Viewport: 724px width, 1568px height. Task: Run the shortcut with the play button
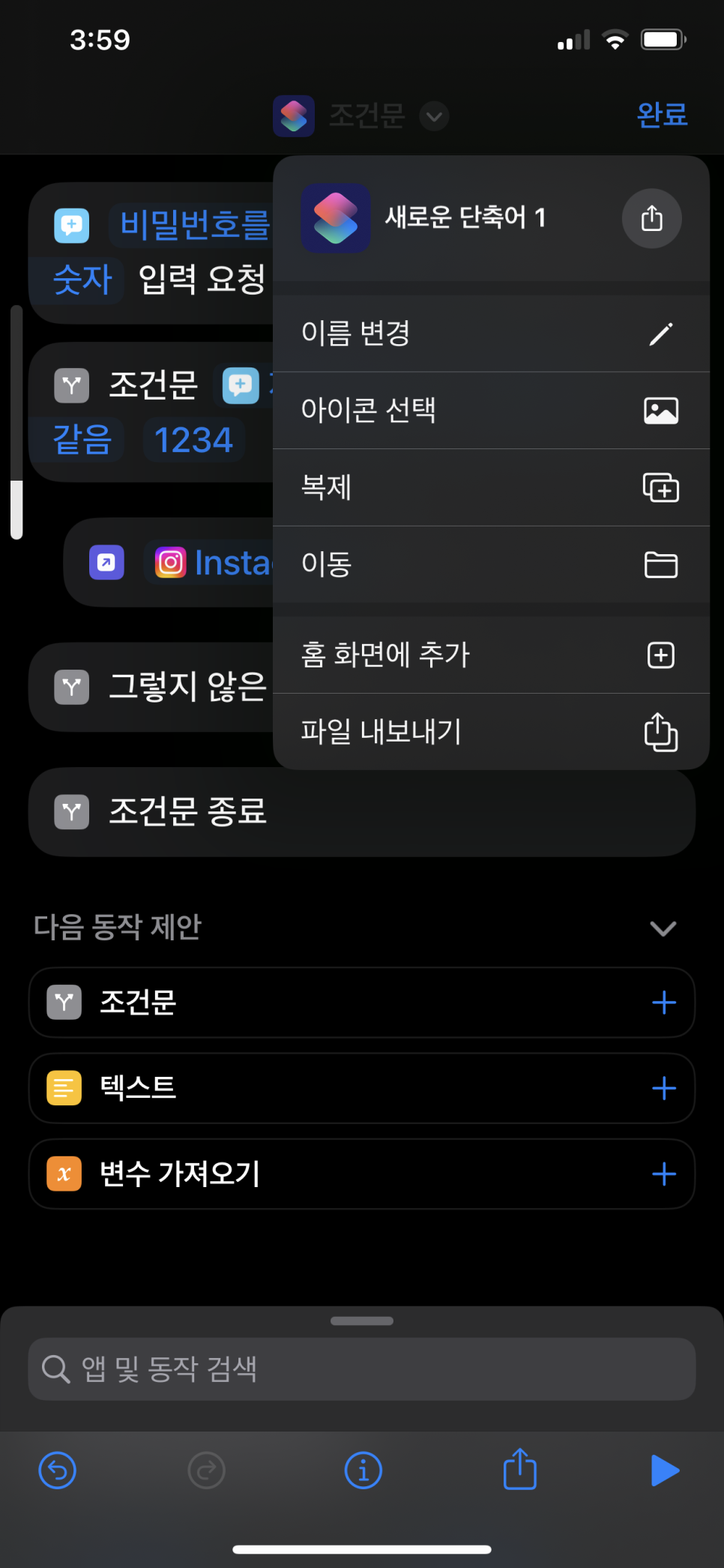point(665,1470)
